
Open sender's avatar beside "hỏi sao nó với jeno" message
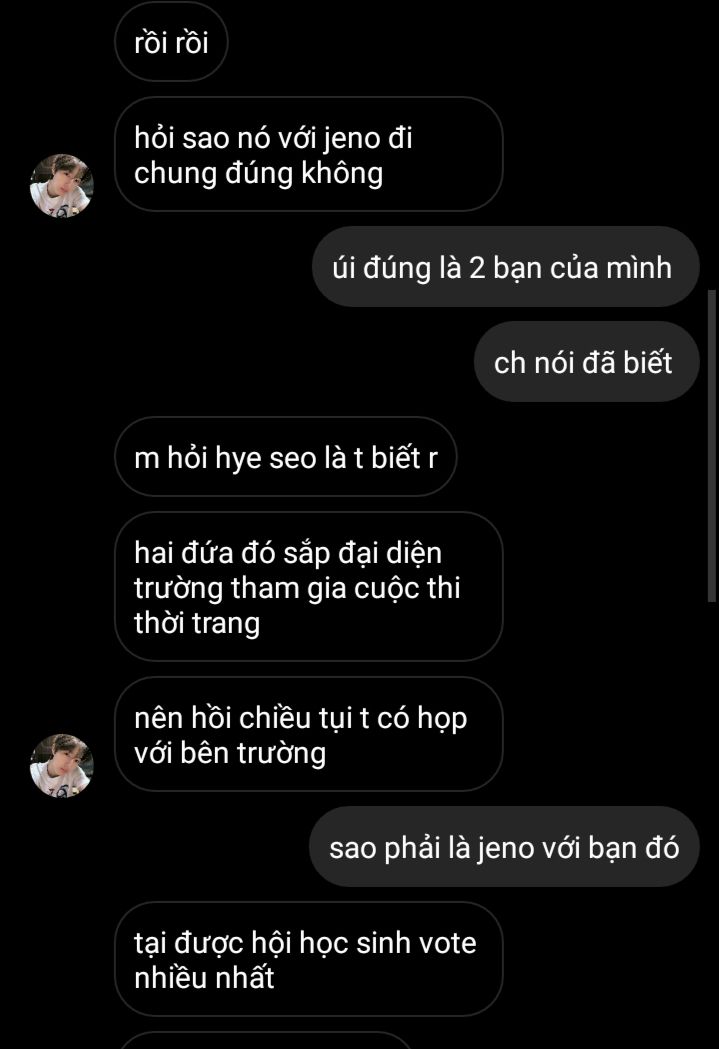(x=62, y=185)
